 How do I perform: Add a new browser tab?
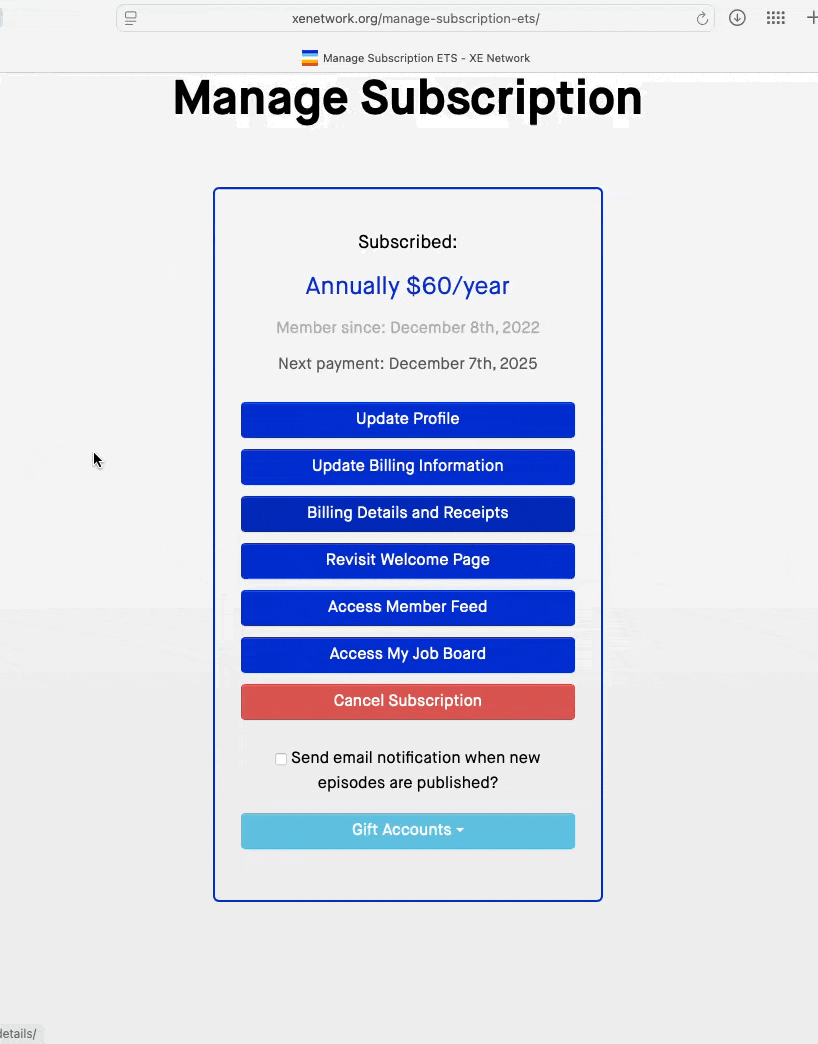point(811,18)
